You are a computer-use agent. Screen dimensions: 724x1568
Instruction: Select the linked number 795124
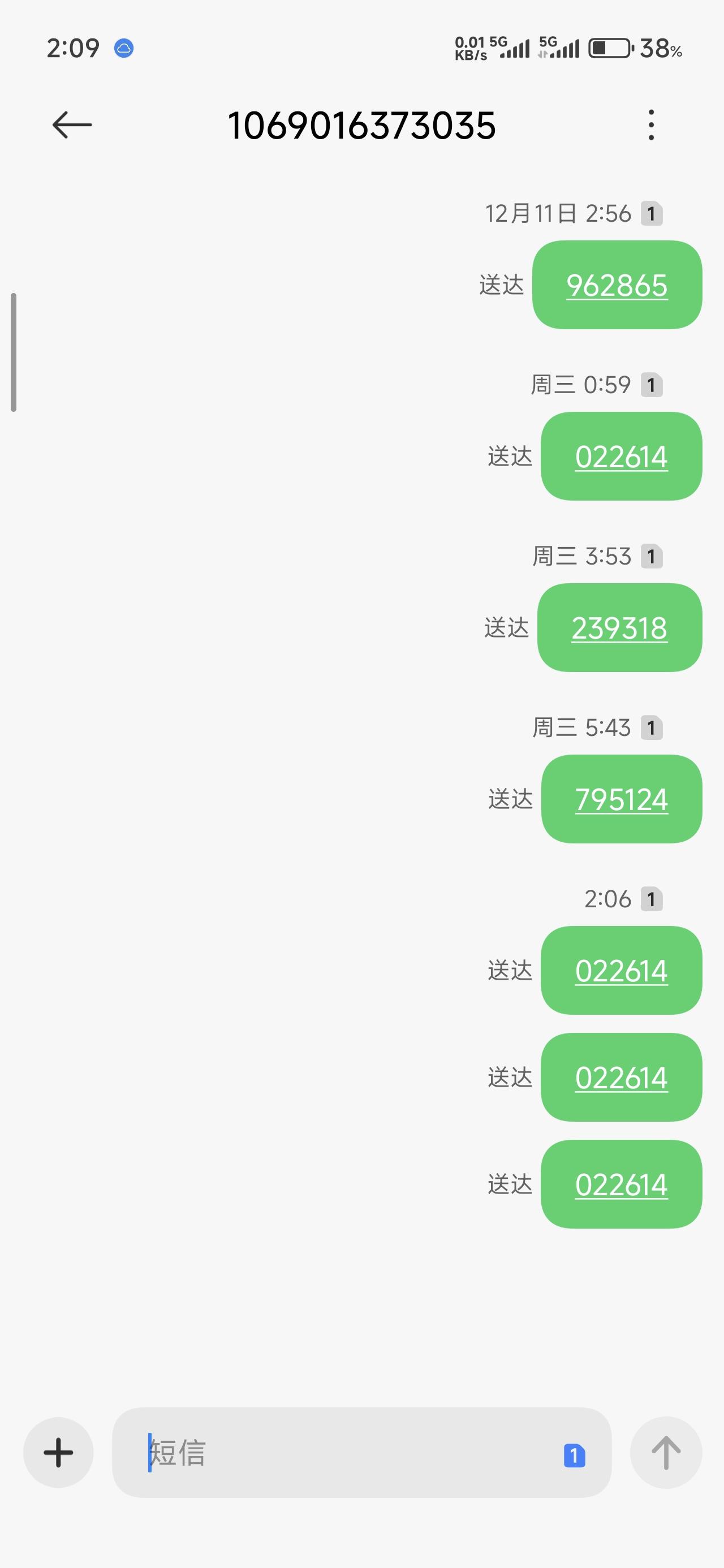click(621, 799)
